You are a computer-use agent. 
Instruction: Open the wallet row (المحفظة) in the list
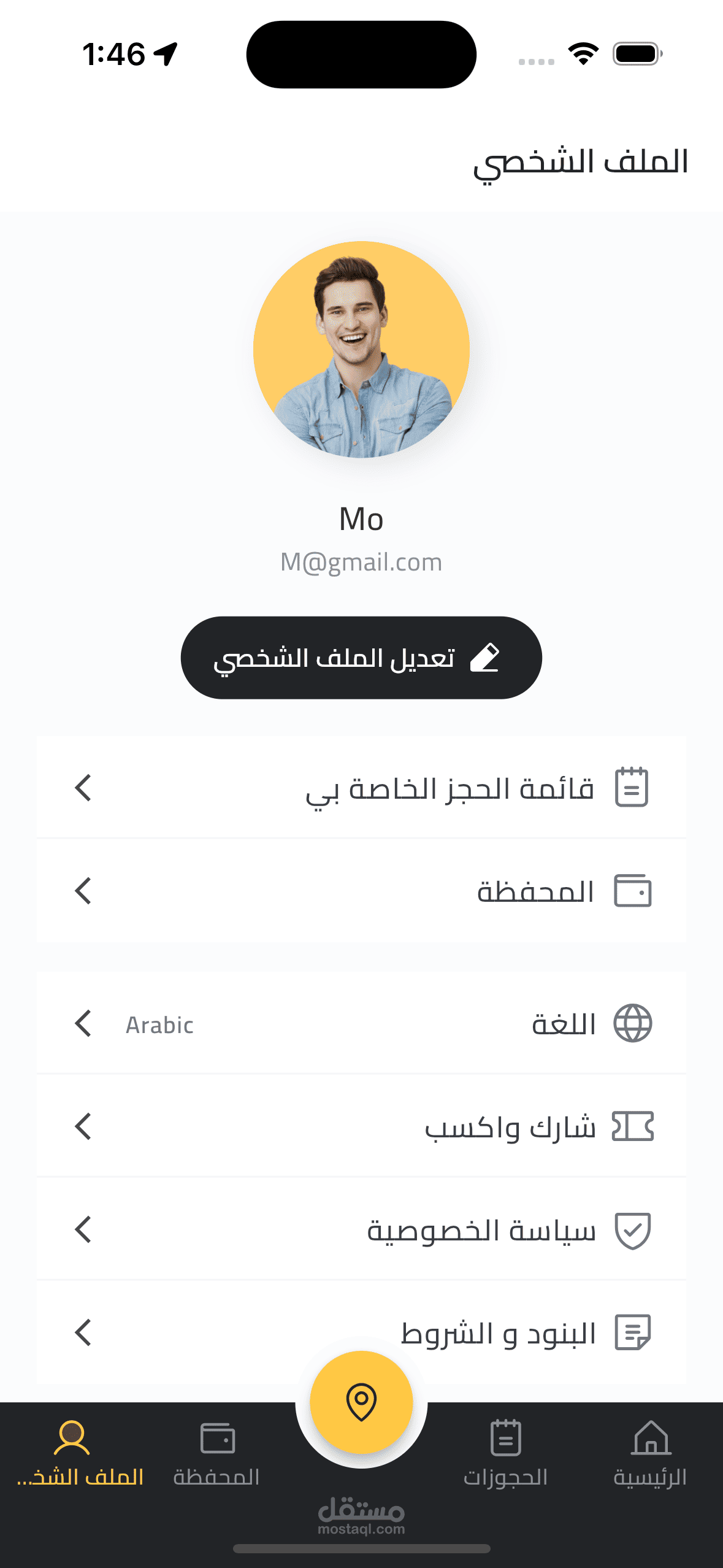coord(361,891)
